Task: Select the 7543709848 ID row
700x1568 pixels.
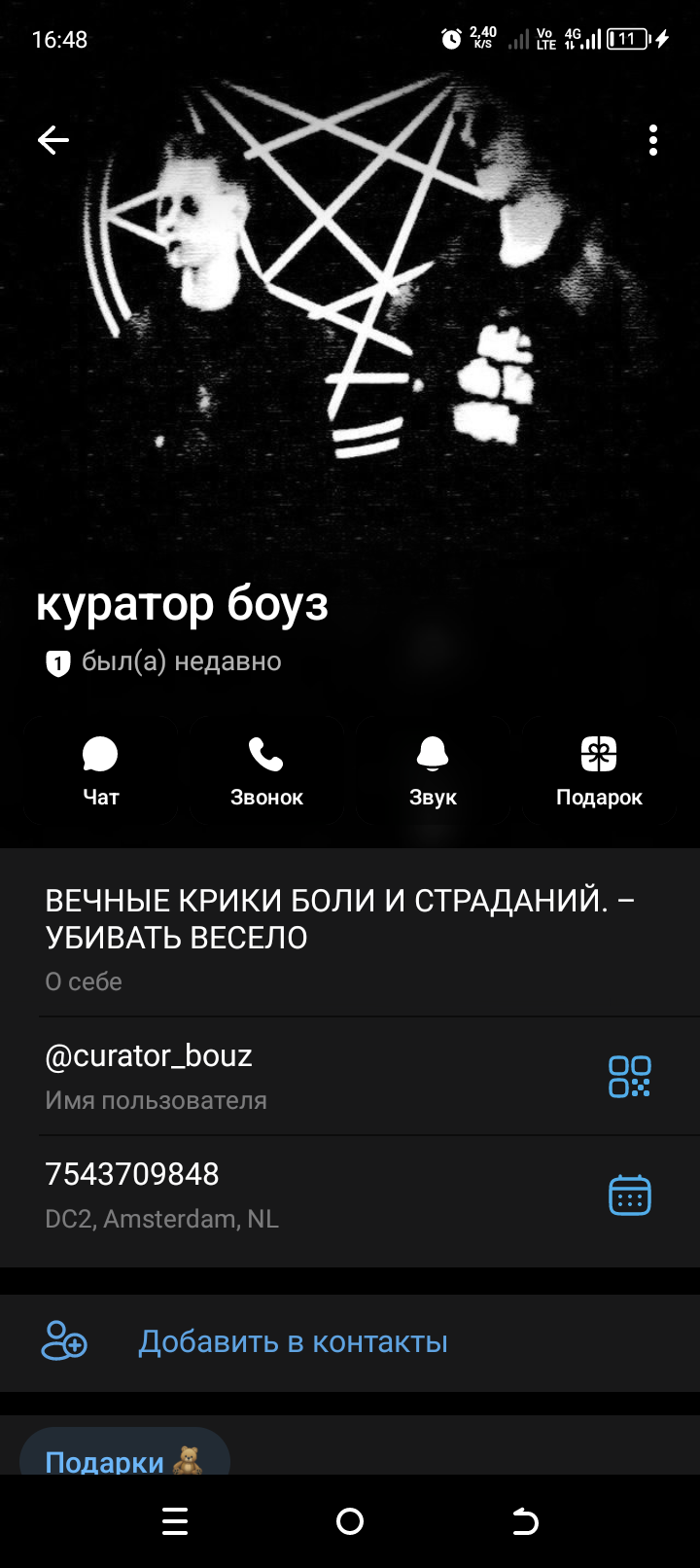Action: click(292, 1194)
